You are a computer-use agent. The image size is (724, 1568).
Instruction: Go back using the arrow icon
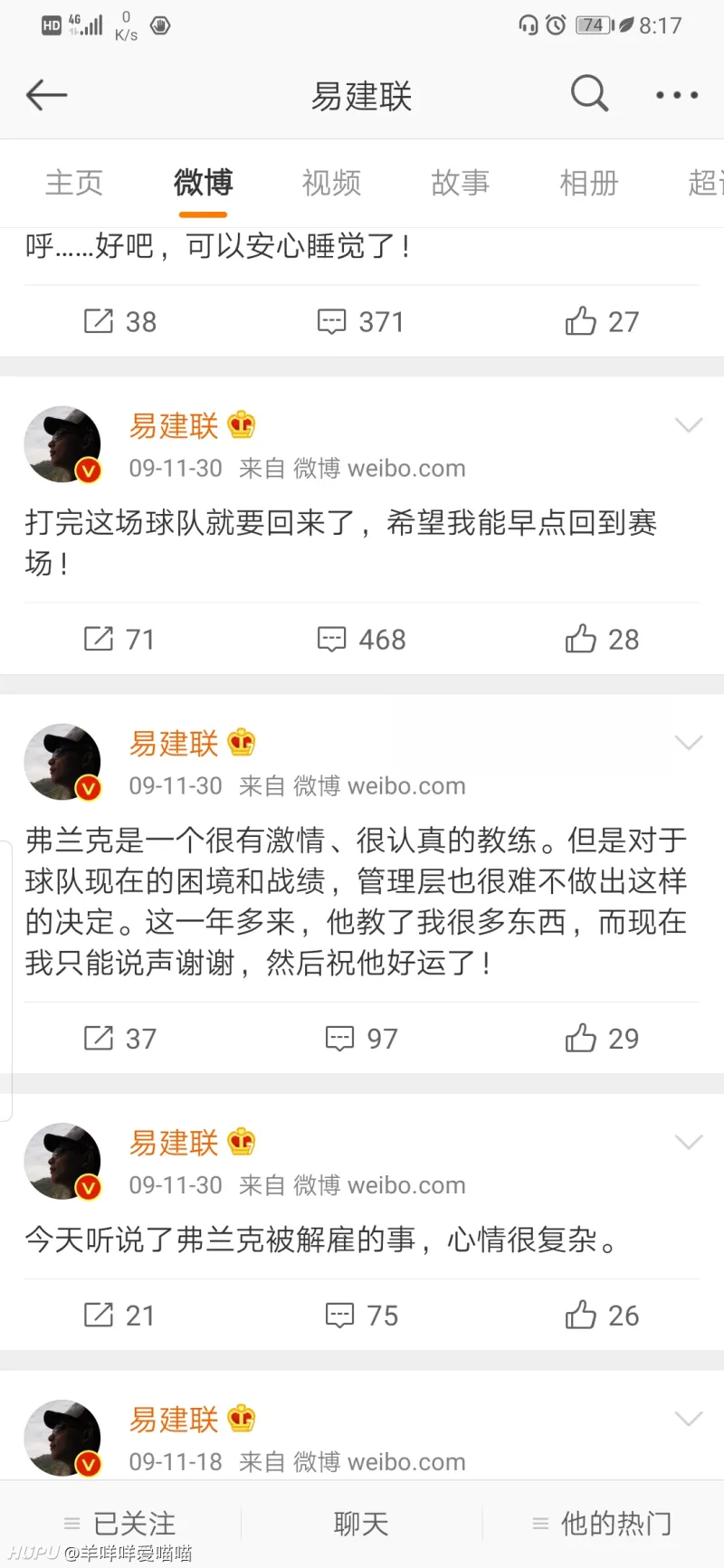click(x=47, y=94)
